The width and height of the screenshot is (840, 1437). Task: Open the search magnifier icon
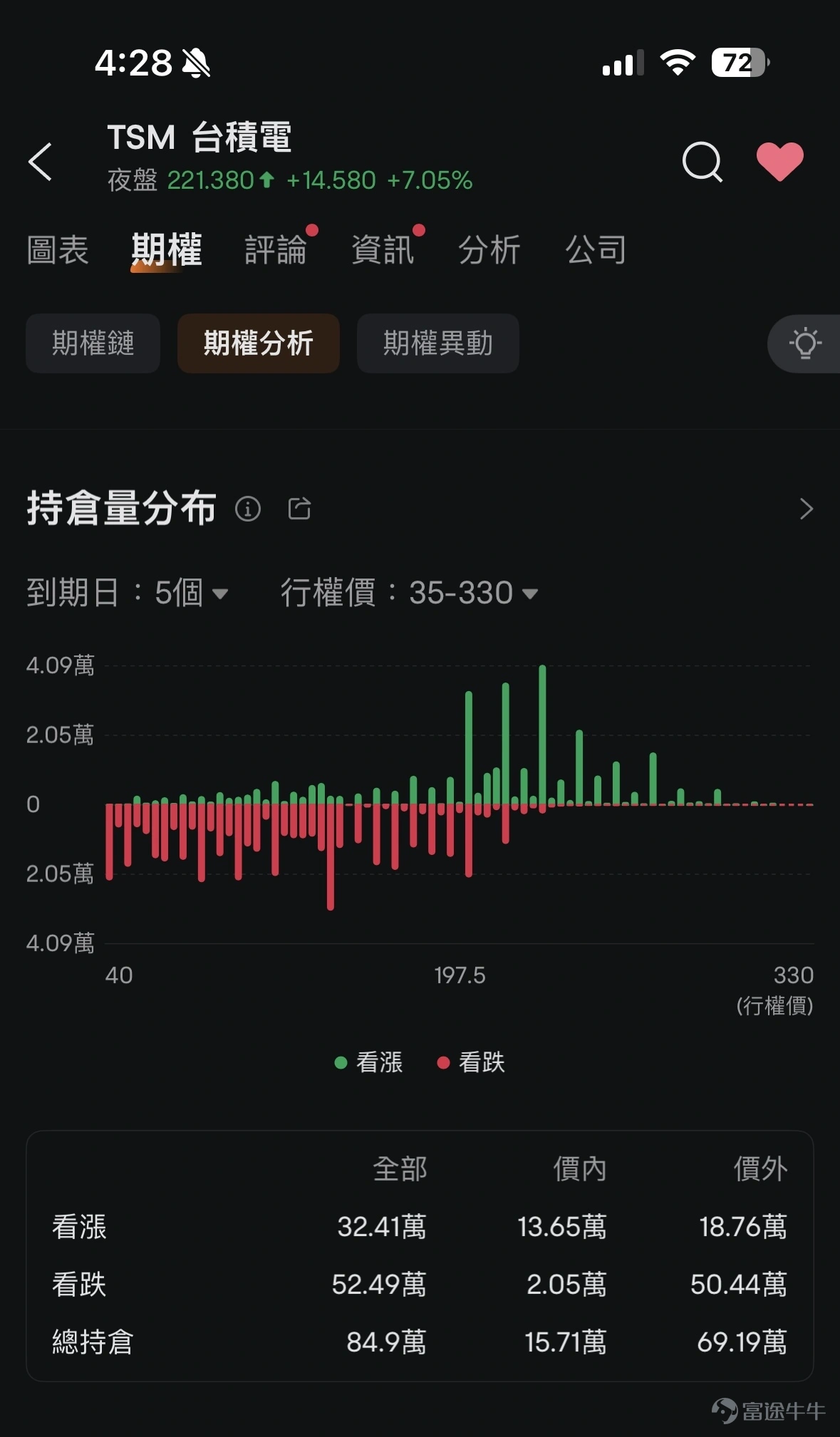pyautogui.click(x=702, y=162)
